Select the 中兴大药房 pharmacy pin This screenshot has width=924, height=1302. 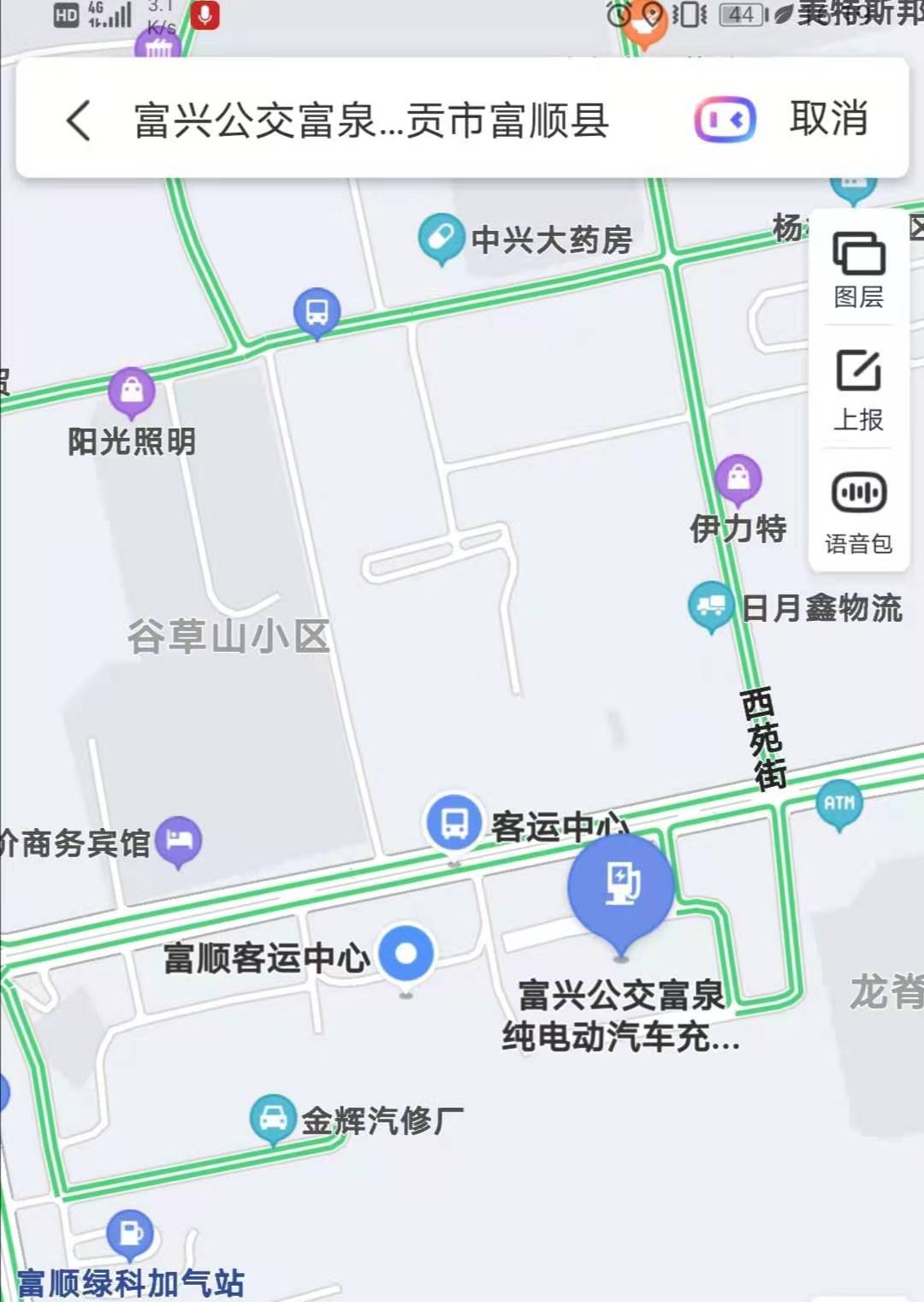pyautogui.click(x=441, y=237)
